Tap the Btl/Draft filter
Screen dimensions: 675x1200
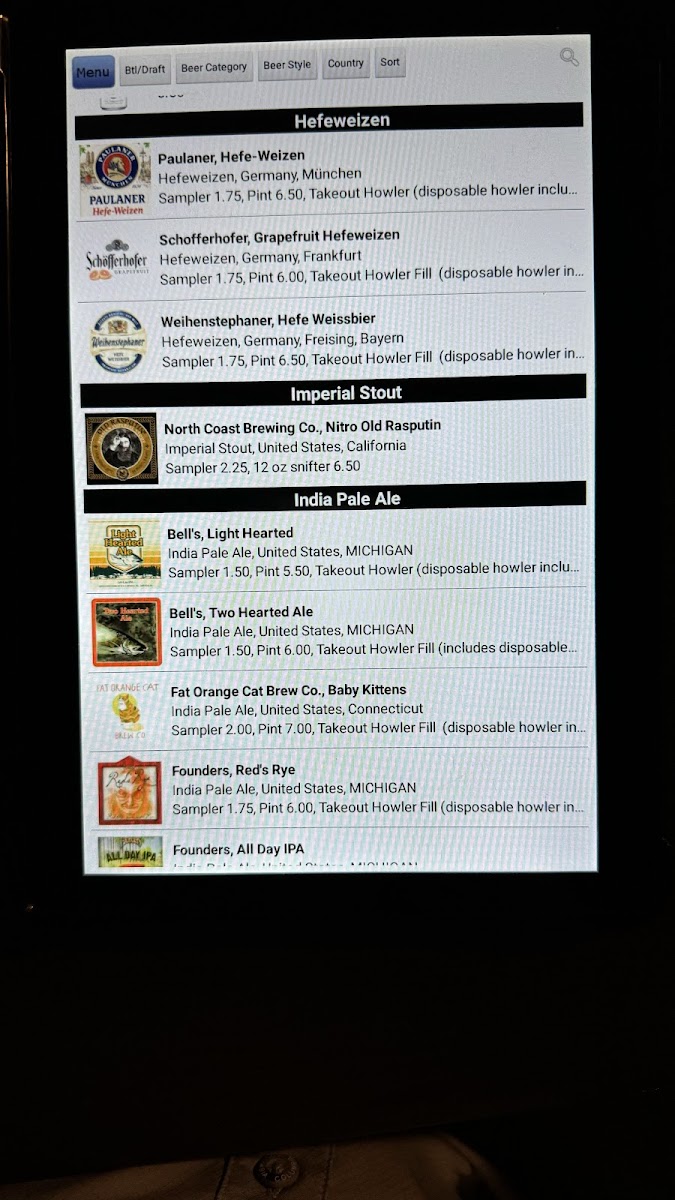[145, 69]
